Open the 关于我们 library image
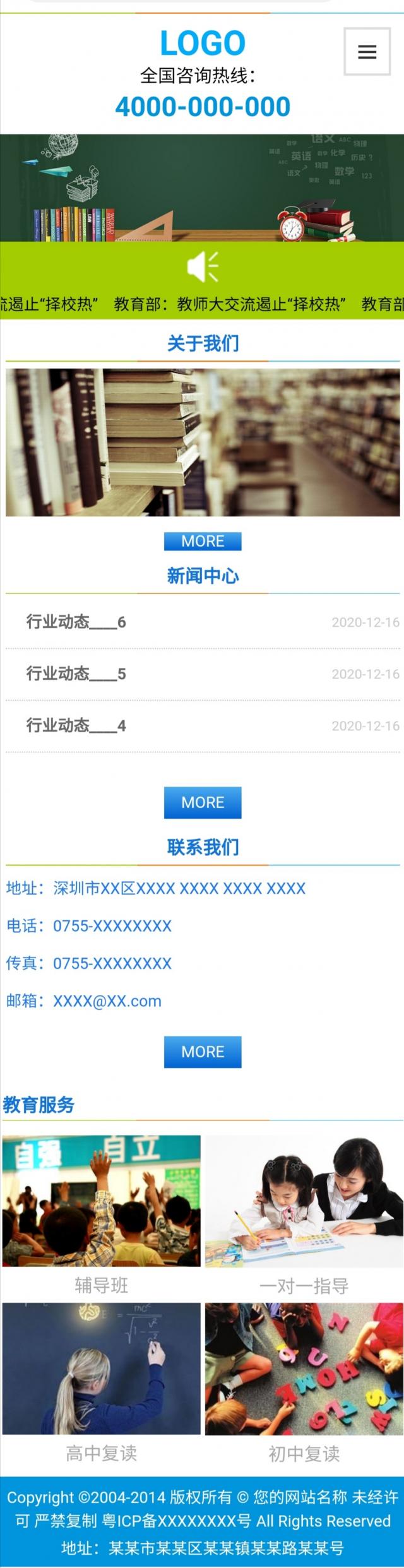 coord(203,442)
